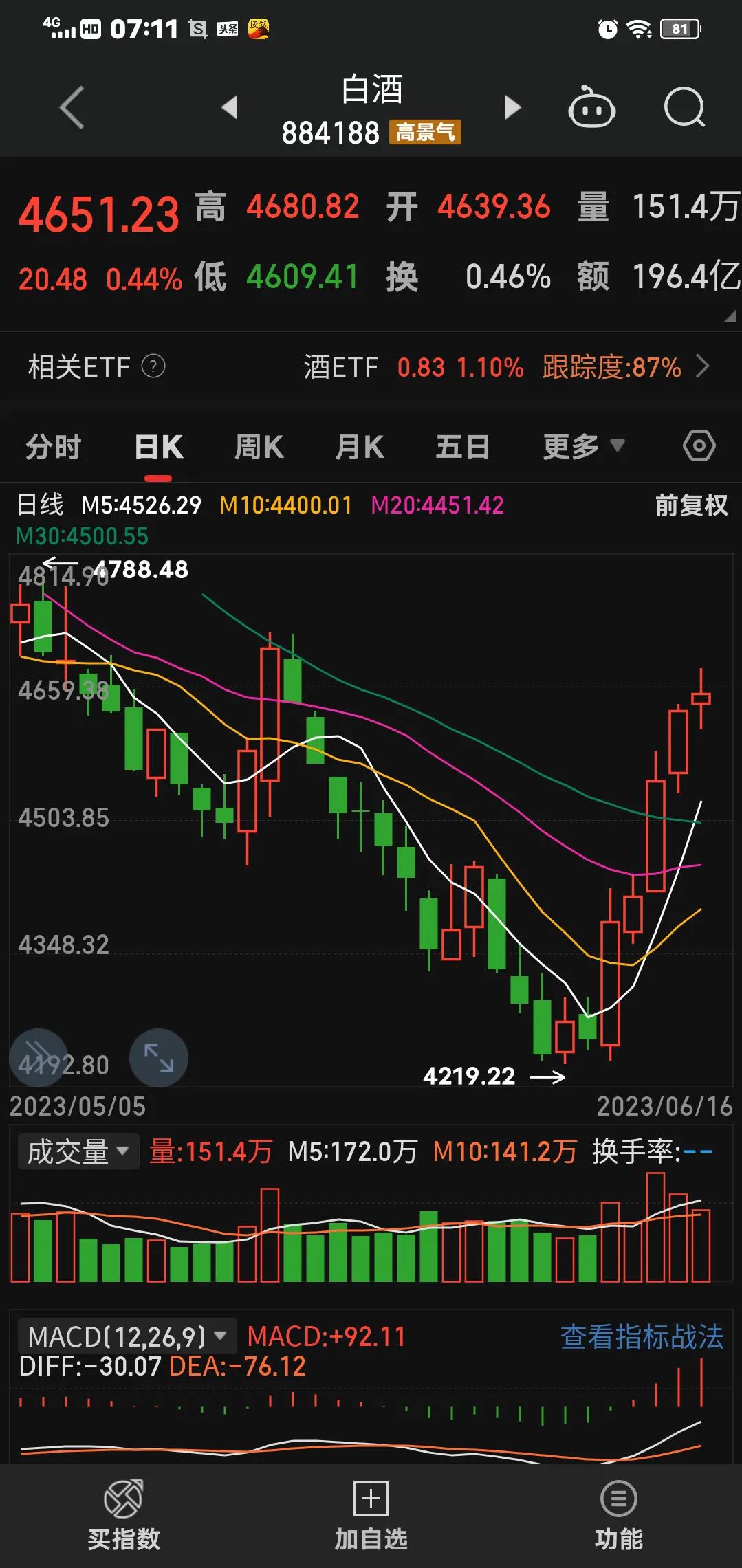The width and height of the screenshot is (742, 1568).
Task: Expand the chart to fullscreen
Action: 158,1057
